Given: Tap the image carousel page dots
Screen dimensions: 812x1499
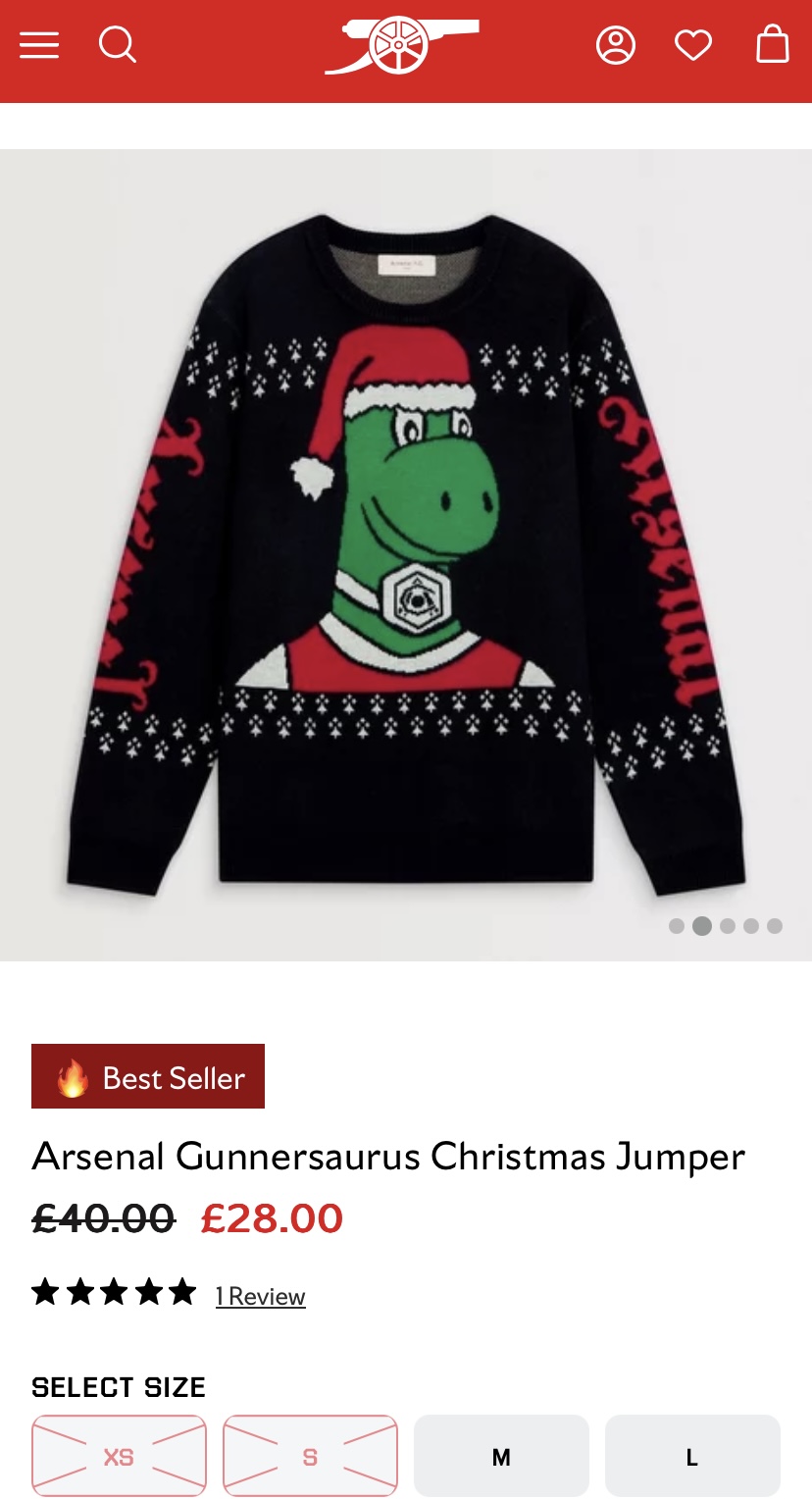Looking at the screenshot, I should tap(726, 926).
